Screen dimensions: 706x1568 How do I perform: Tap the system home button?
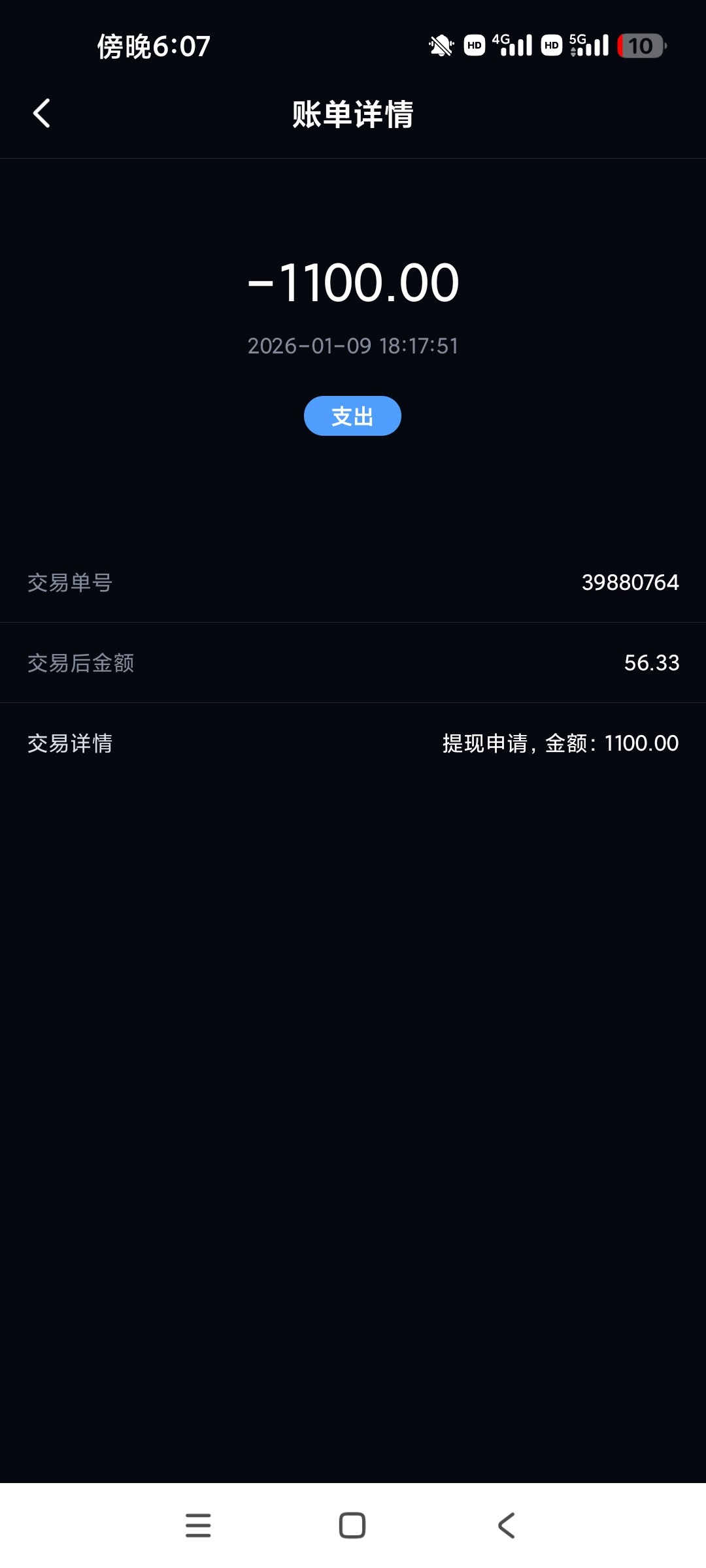point(352,1526)
